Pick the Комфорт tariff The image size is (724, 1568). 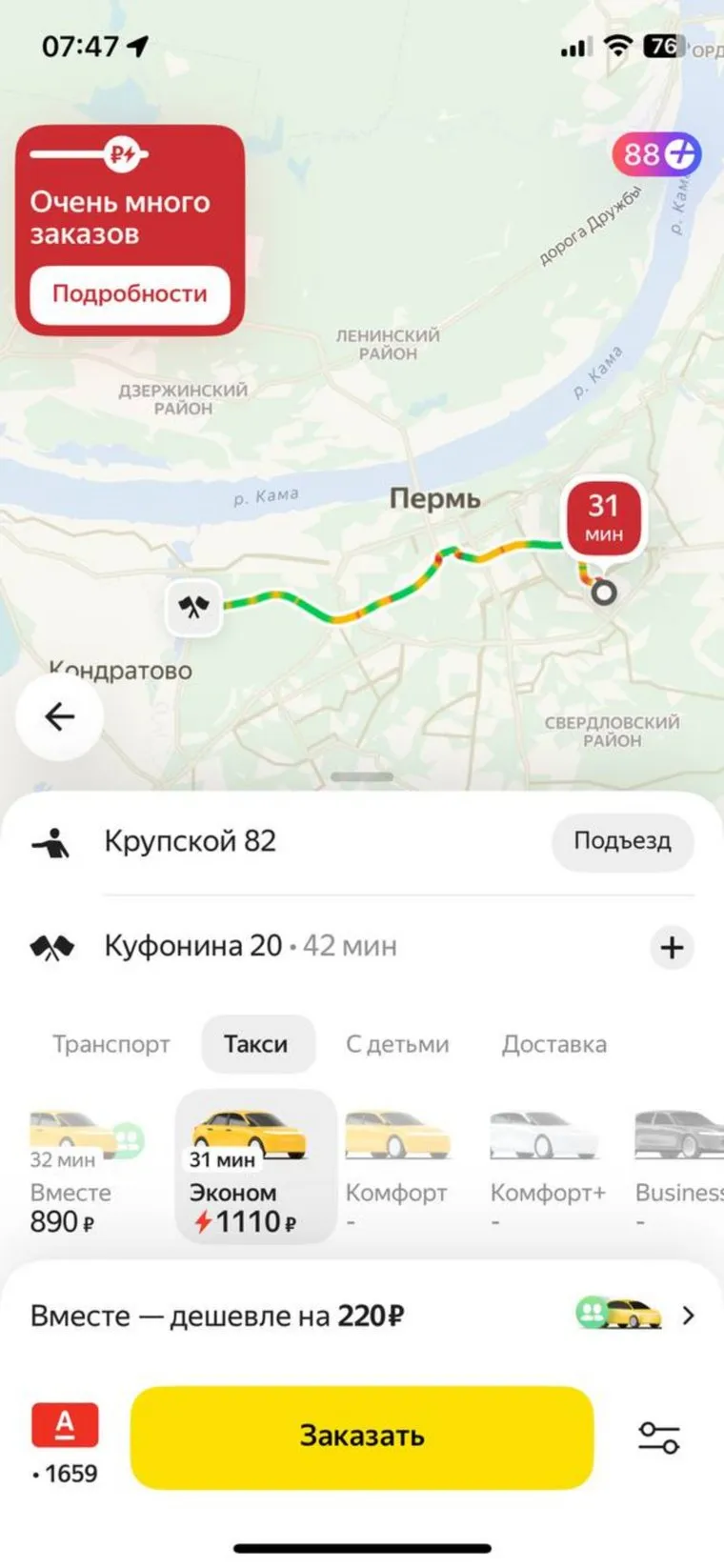[x=396, y=1172]
